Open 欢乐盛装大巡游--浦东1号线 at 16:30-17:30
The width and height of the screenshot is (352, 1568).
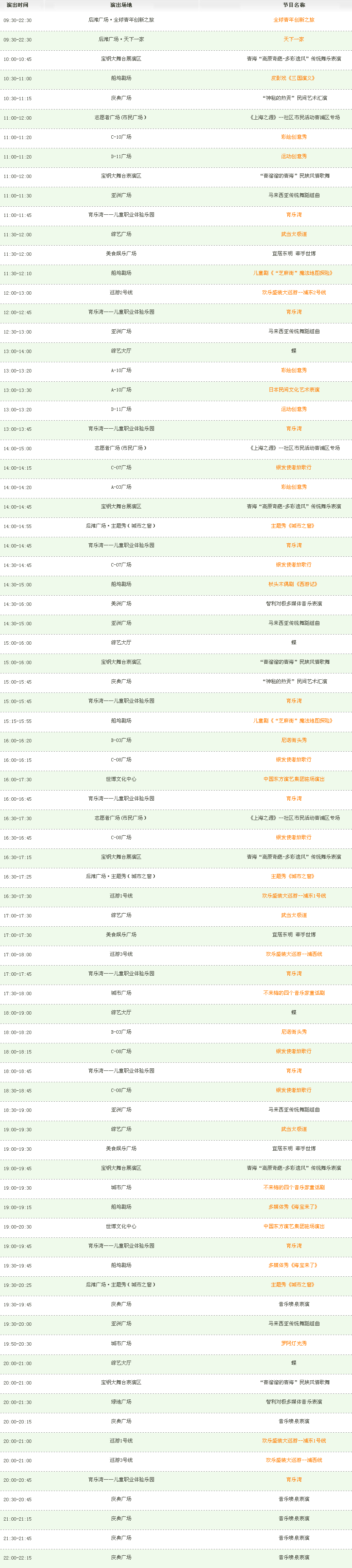294,896
